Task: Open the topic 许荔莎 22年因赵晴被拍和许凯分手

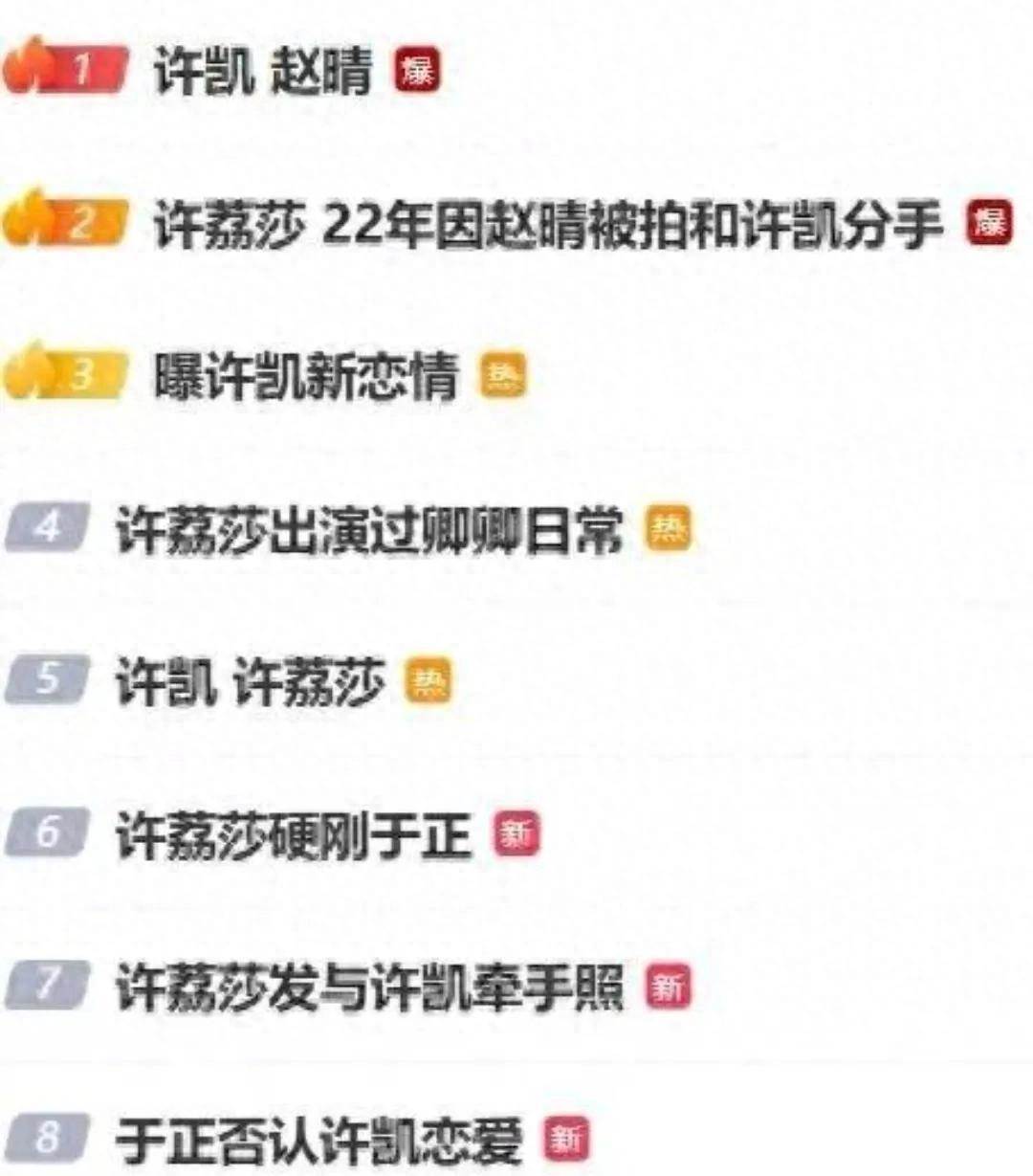Action: pyautogui.click(x=547, y=225)
